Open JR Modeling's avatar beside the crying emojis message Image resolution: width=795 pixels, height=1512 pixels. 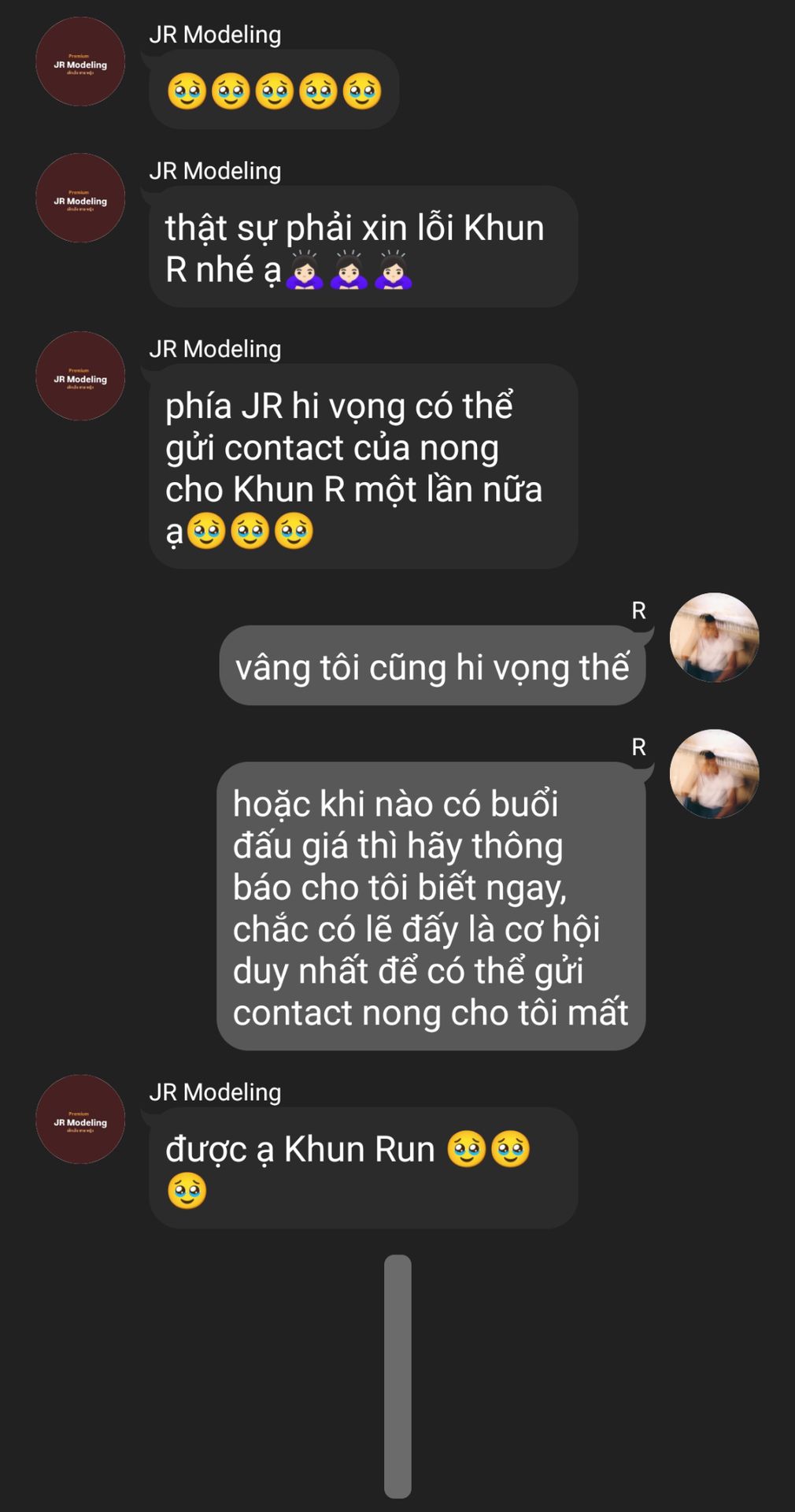point(80,62)
